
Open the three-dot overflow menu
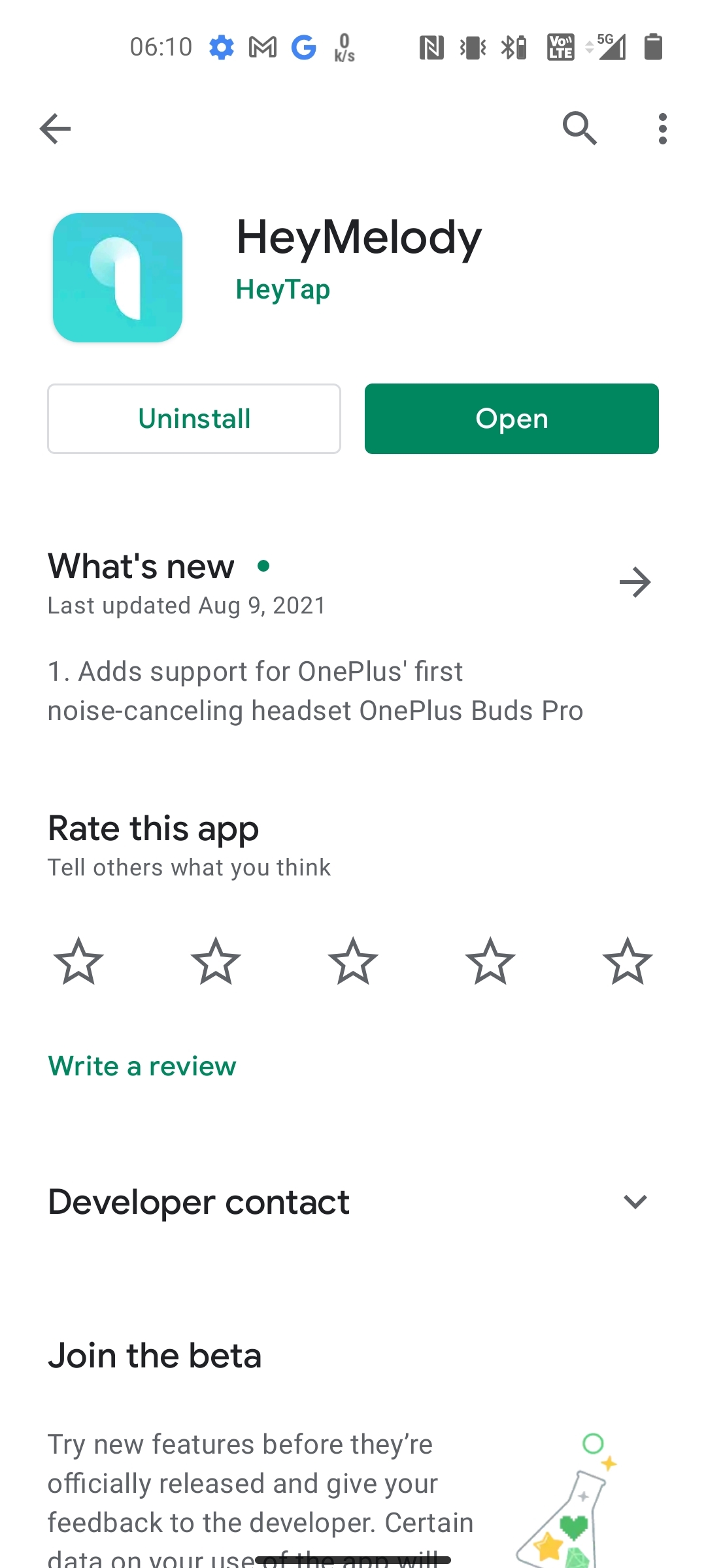coord(663,128)
